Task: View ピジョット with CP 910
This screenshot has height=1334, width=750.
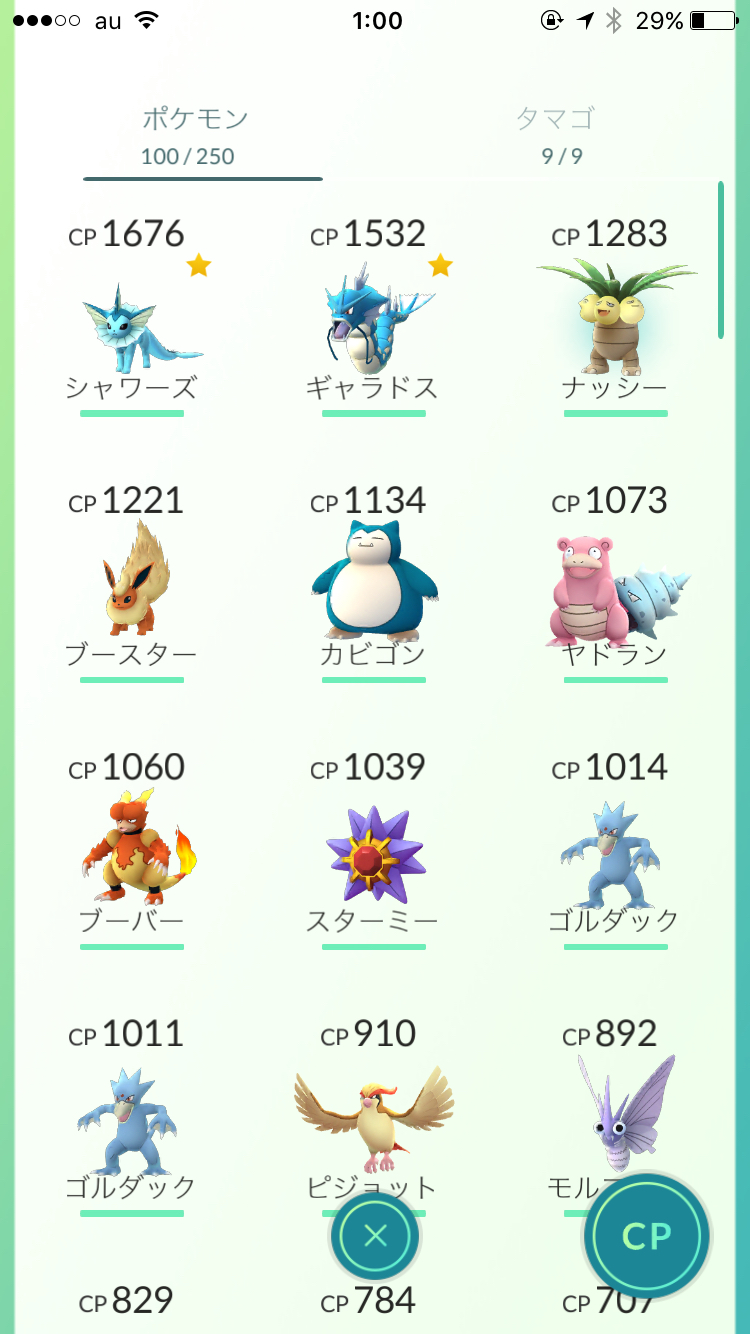Action: point(374,1110)
